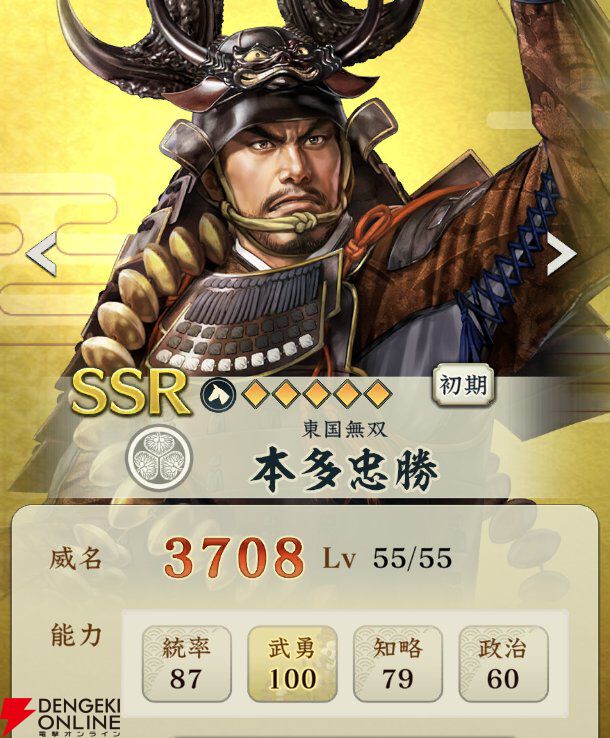Select the 政治 60 stat
The height and width of the screenshot is (738, 610).
(x=503, y=664)
